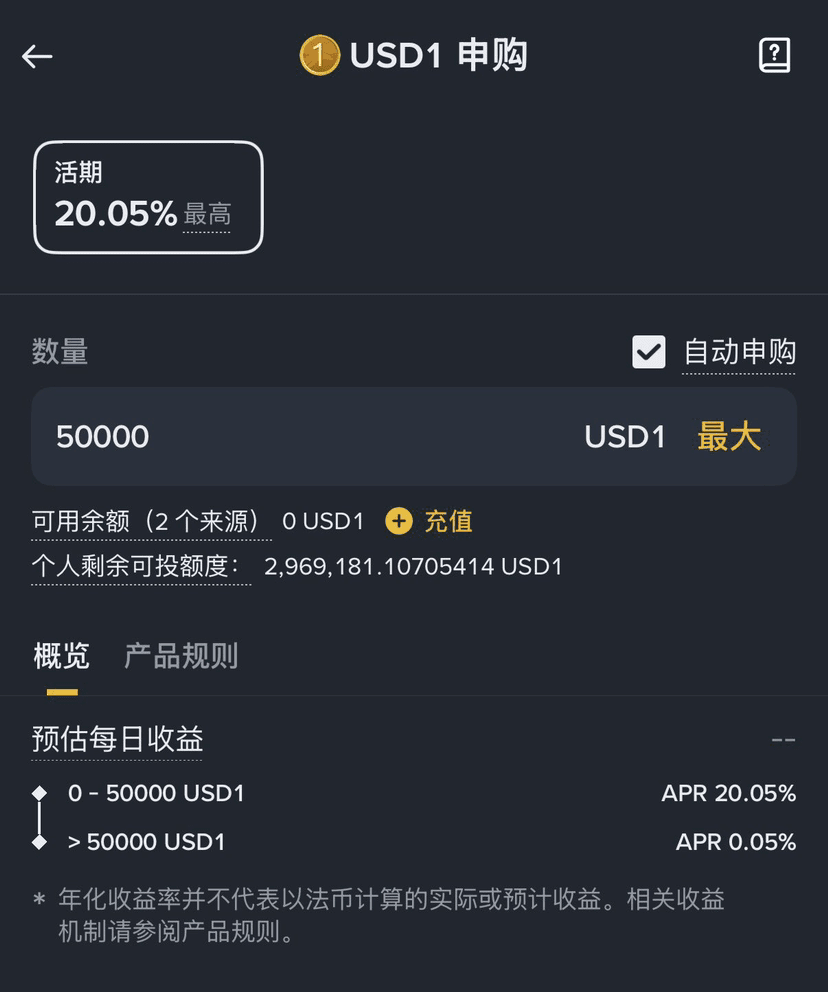The image size is (828, 992).
Task: Open the help guide book icon
Action: (775, 56)
